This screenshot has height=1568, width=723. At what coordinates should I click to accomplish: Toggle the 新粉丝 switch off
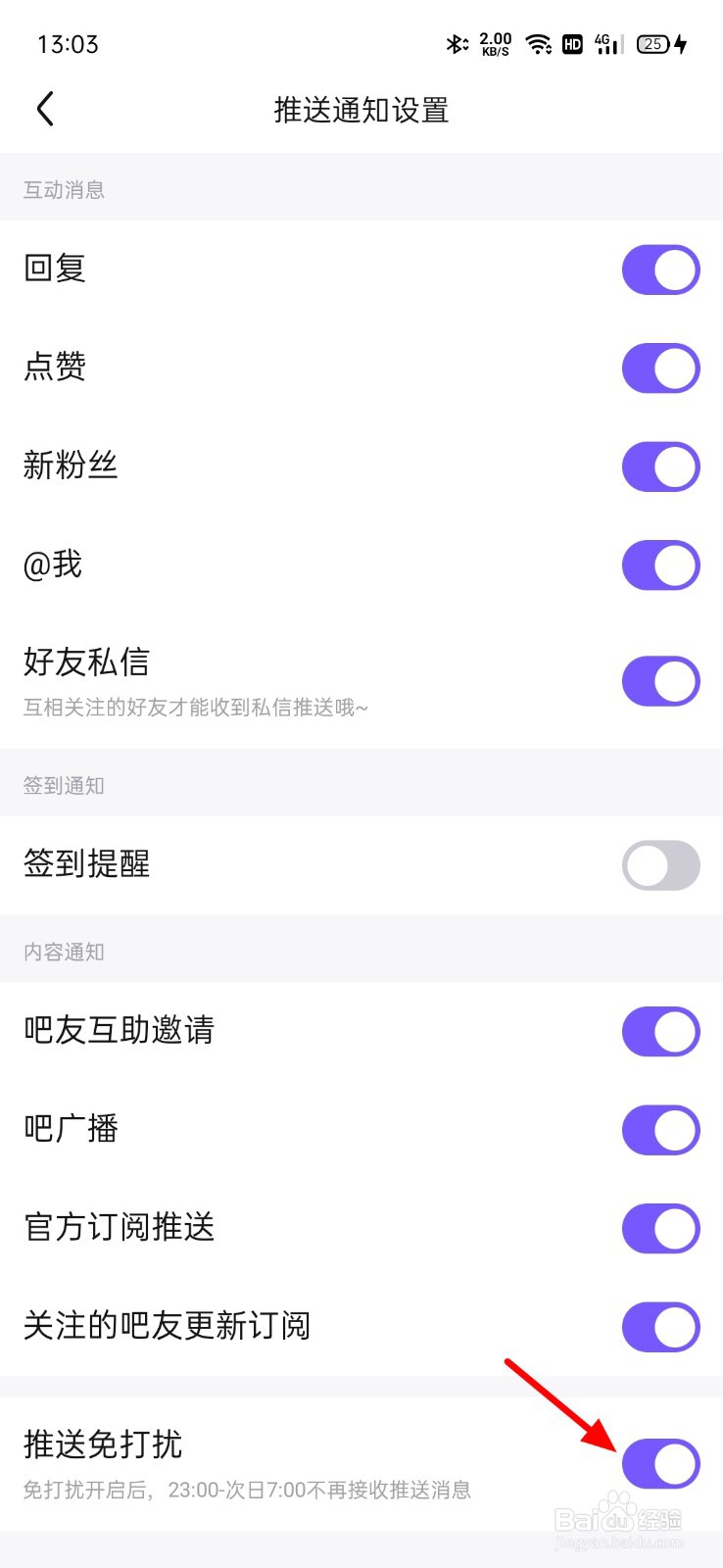661,466
